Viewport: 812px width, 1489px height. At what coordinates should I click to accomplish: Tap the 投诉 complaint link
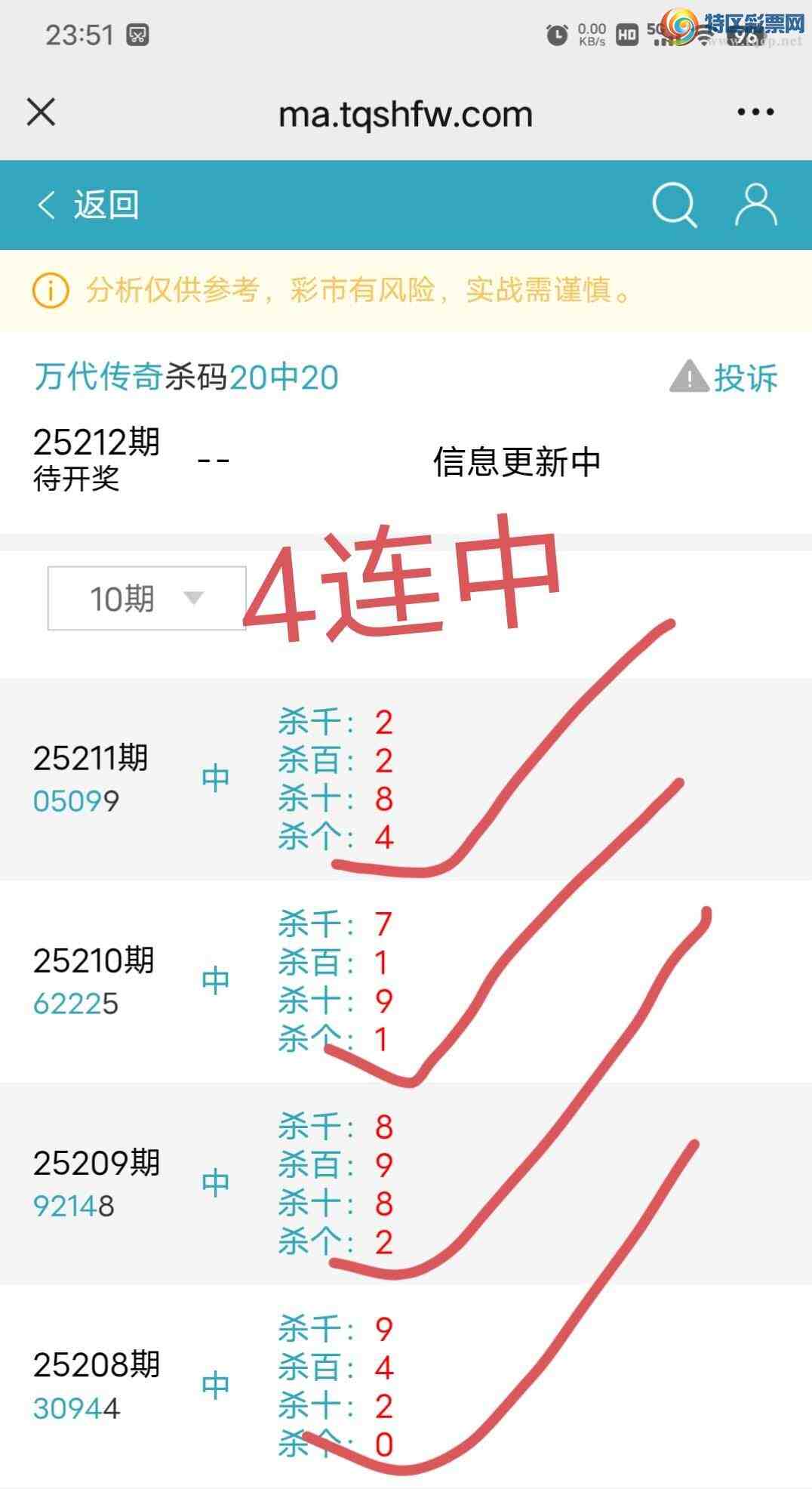point(747,378)
